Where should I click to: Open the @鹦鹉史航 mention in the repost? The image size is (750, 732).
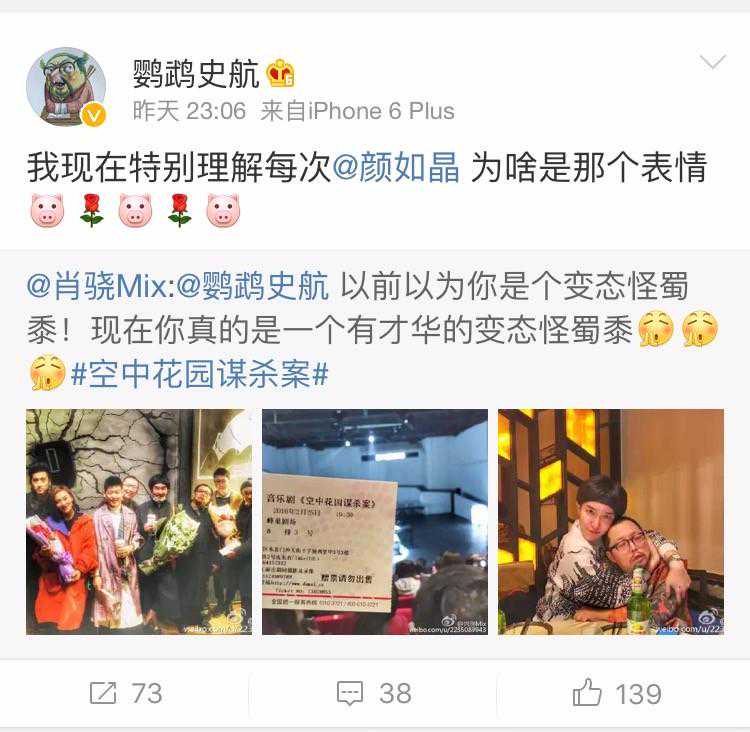coord(252,287)
